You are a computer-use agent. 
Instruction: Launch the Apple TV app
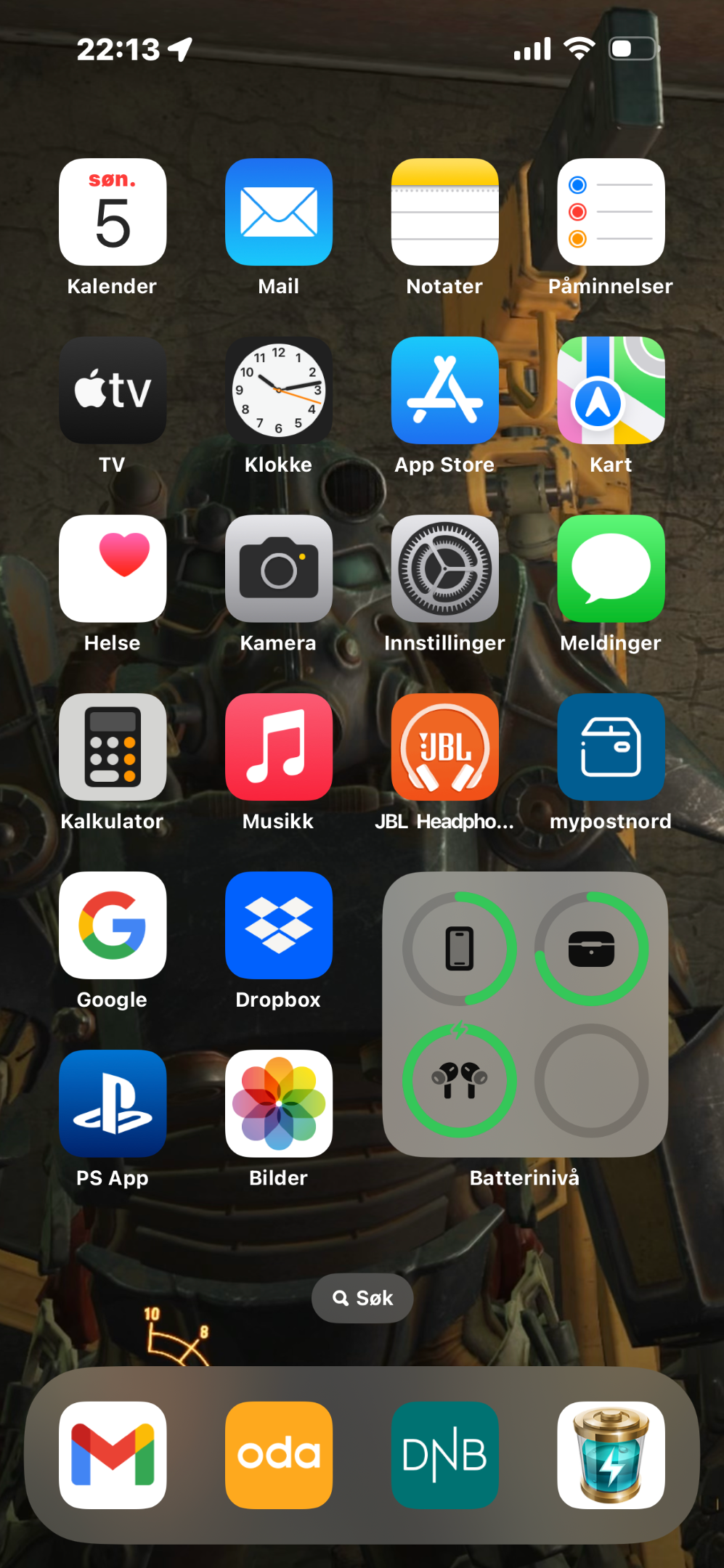(113, 391)
